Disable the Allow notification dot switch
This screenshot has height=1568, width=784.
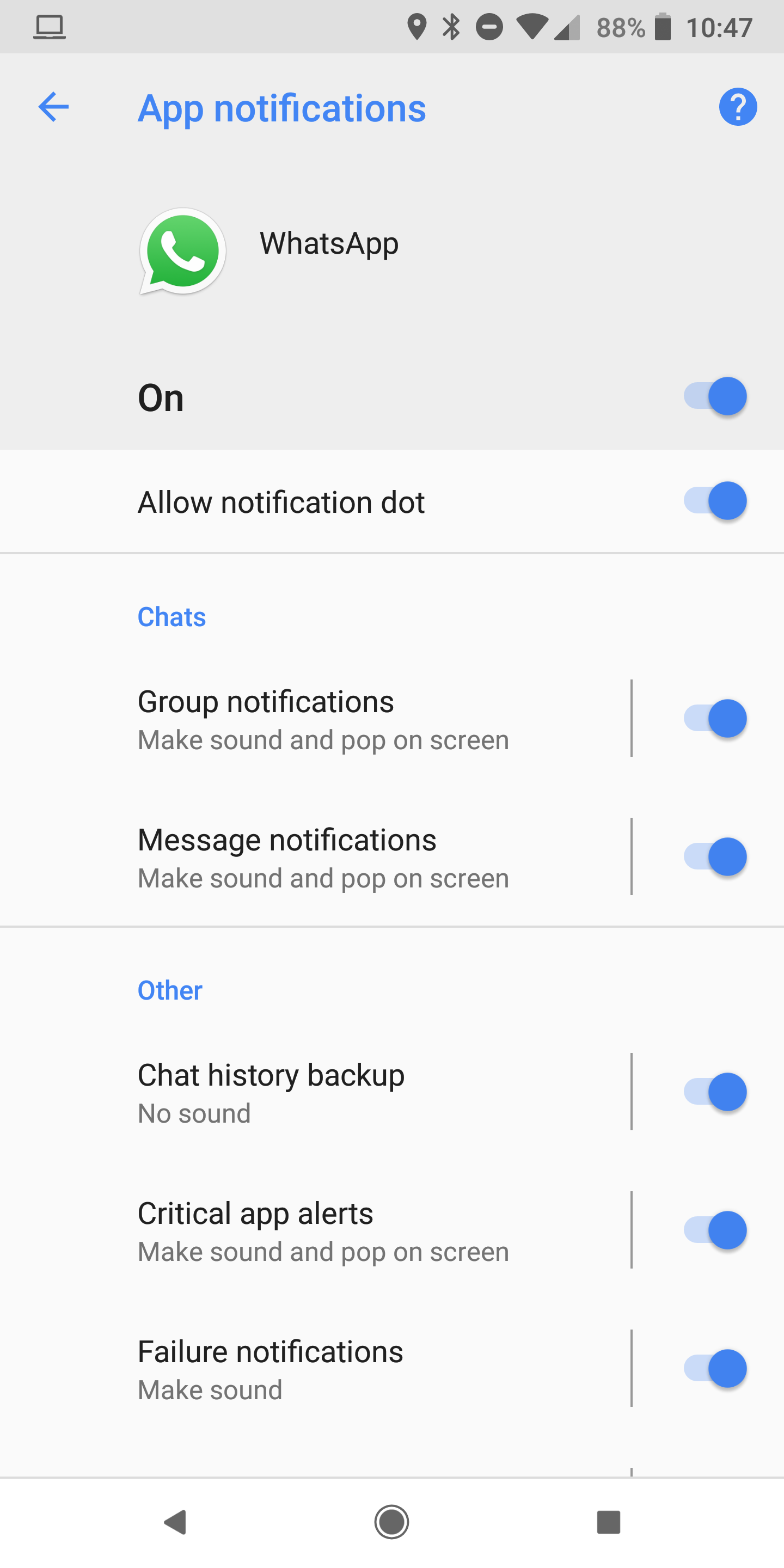pyautogui.click(x=715, y=501)
